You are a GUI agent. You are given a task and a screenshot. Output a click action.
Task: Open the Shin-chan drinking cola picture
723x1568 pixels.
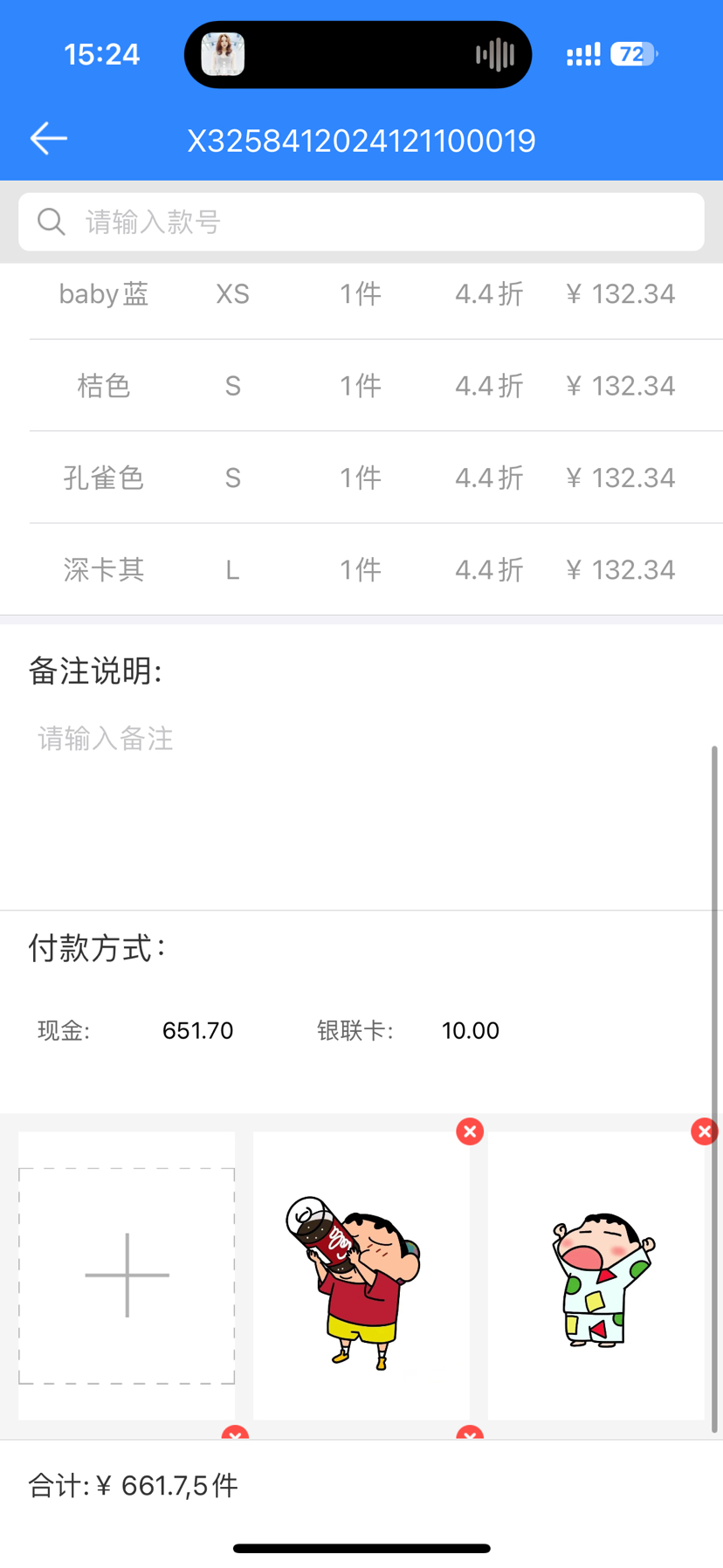[x=361, y=1275]
